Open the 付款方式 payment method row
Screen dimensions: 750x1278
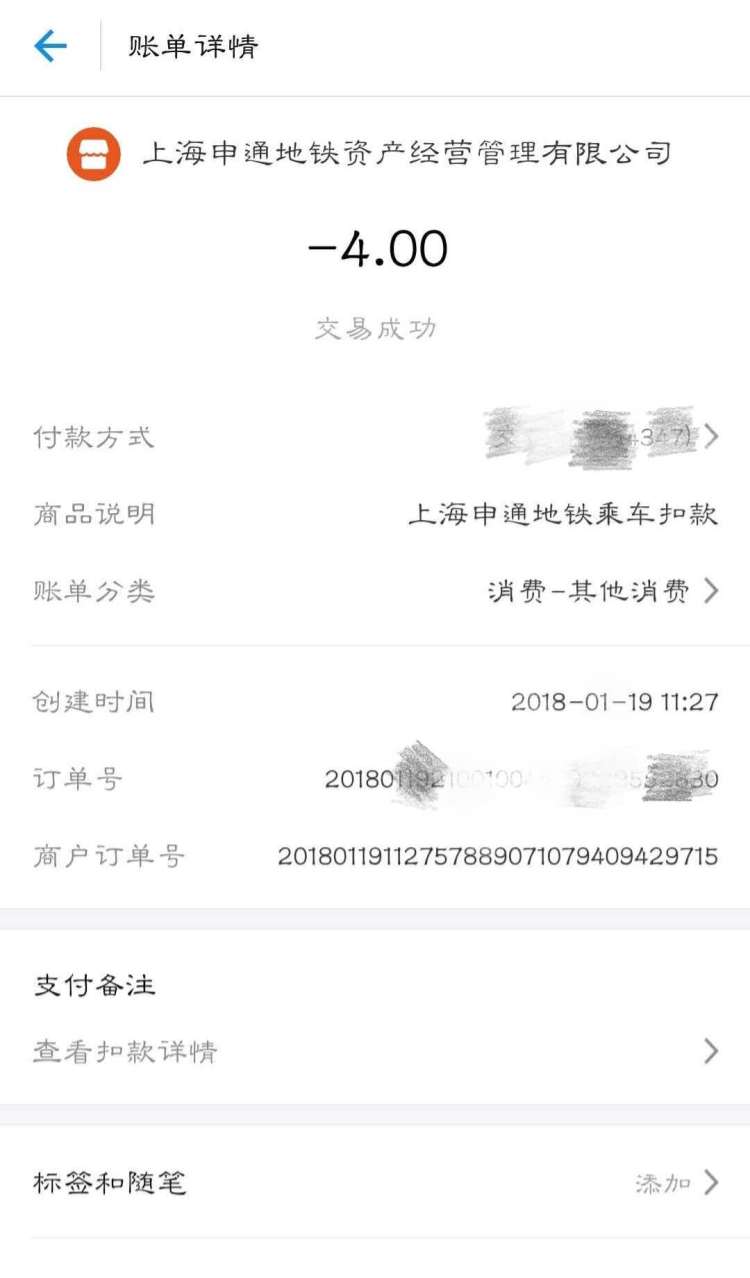click(x=375, y=437)
